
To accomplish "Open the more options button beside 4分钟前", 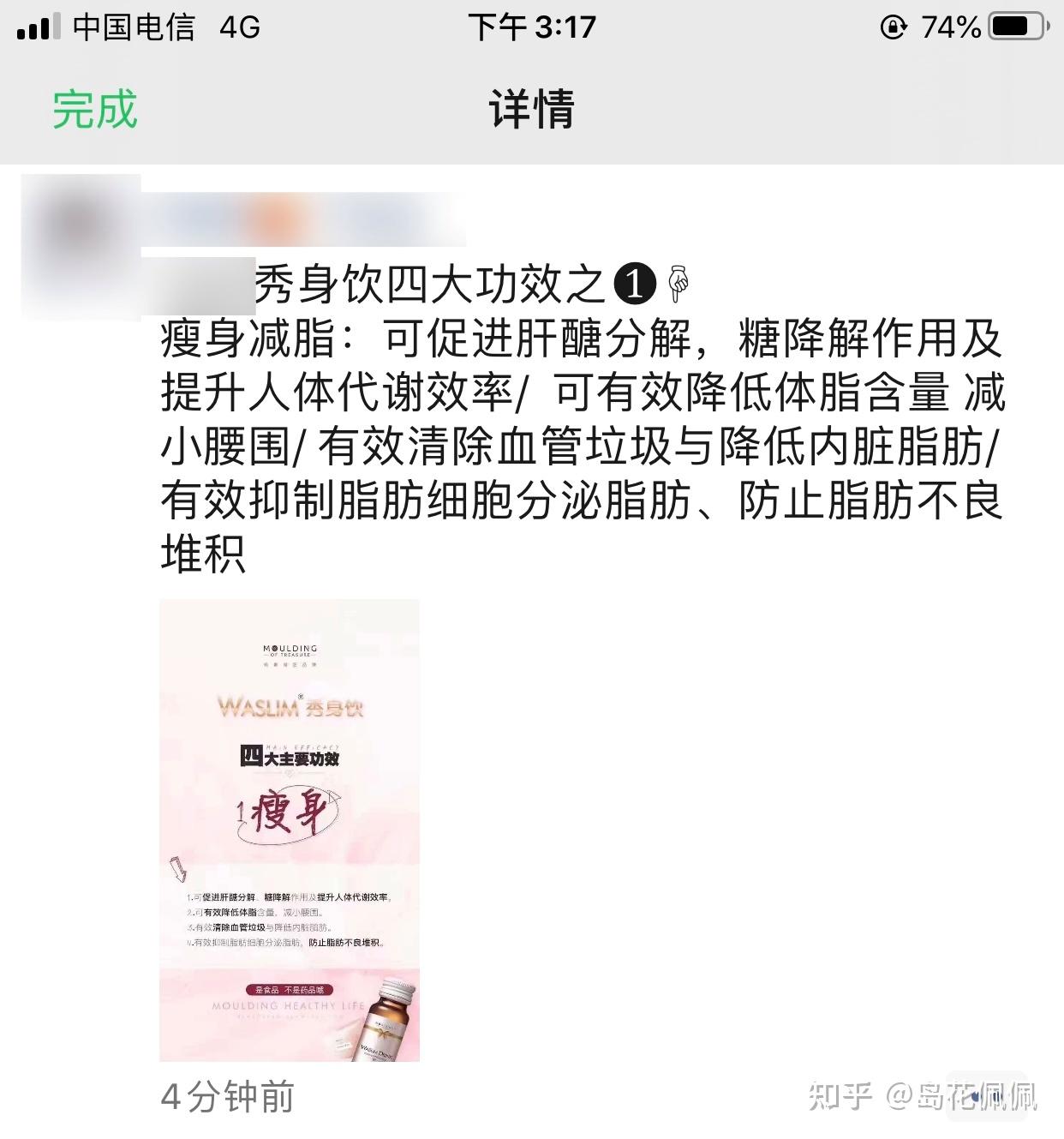I will click(986, 1096).
